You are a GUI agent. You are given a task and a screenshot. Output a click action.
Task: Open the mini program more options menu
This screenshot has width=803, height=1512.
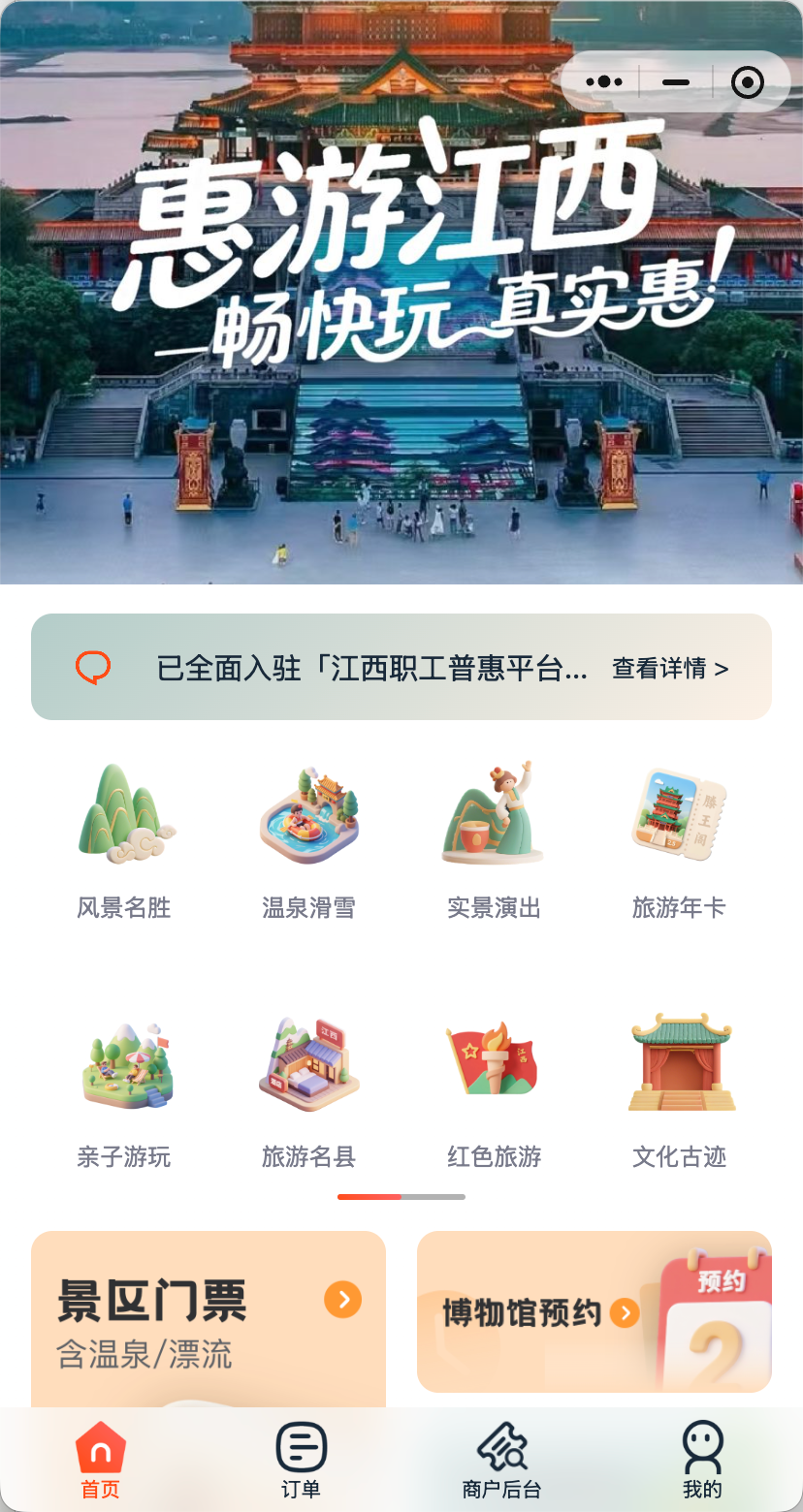click(x=604, y=82)
